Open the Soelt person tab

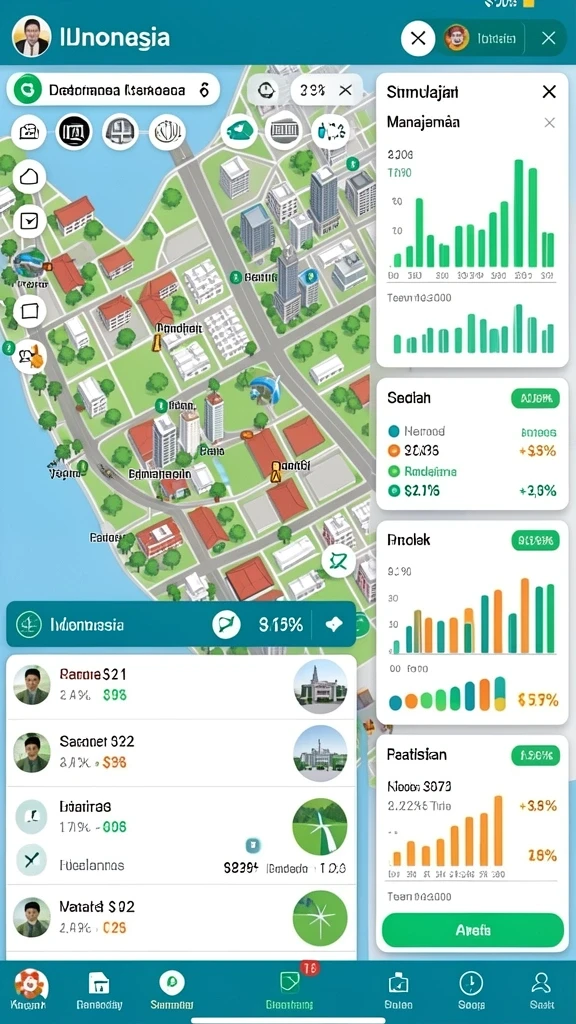(541, 990)
